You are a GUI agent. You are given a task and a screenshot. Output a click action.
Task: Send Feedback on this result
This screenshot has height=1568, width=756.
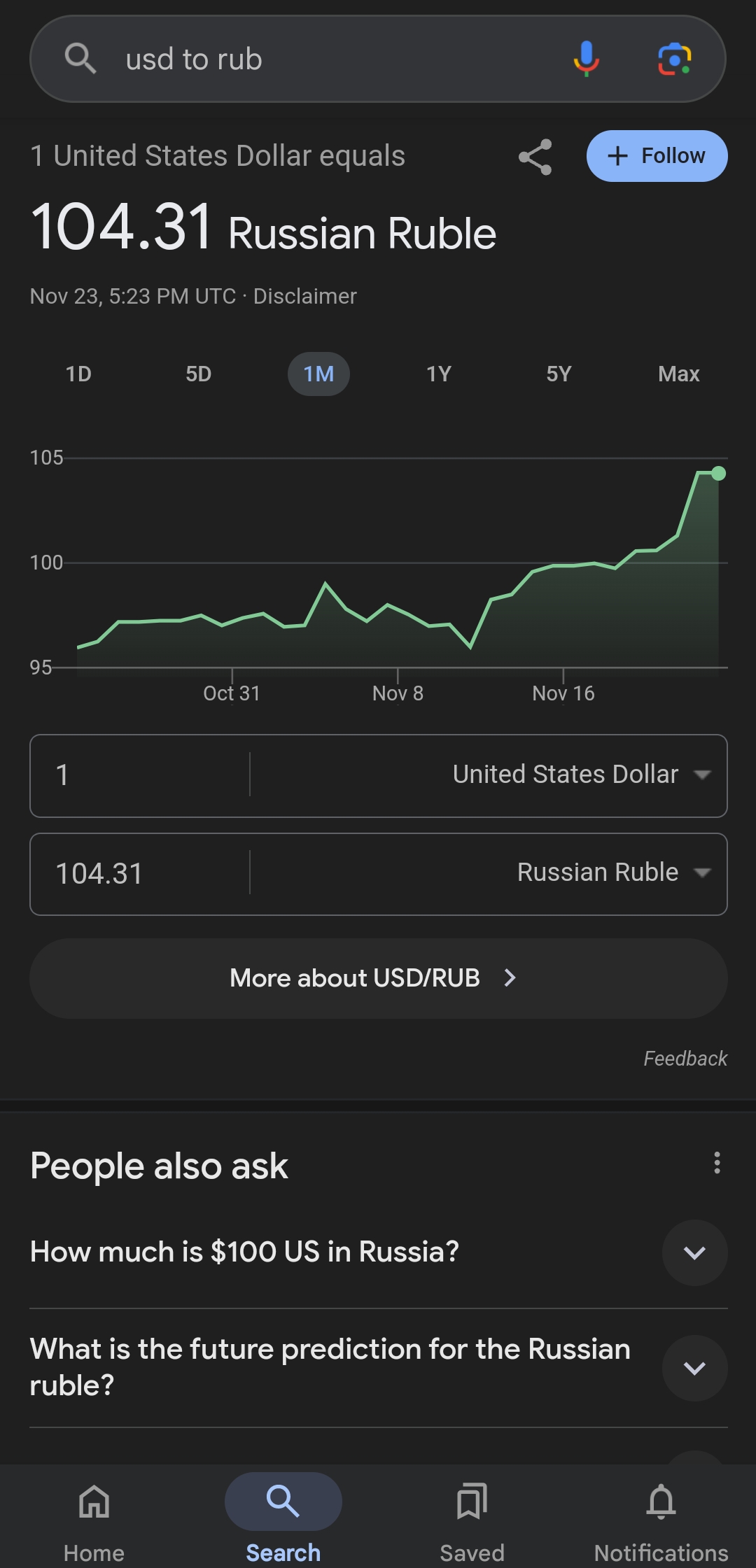[685, 1059]
